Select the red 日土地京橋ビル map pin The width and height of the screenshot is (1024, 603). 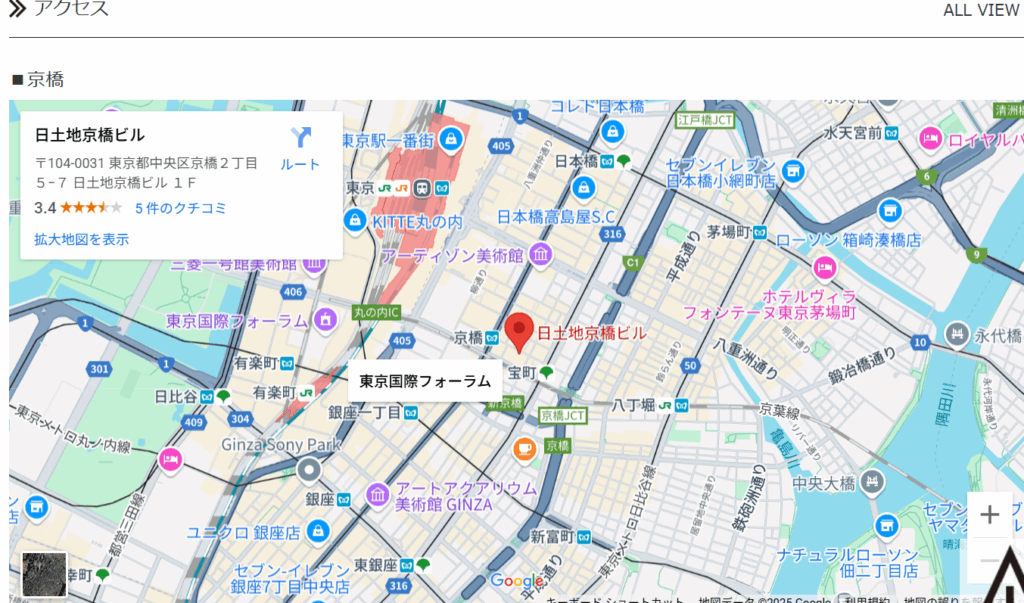tap(518, 331)
